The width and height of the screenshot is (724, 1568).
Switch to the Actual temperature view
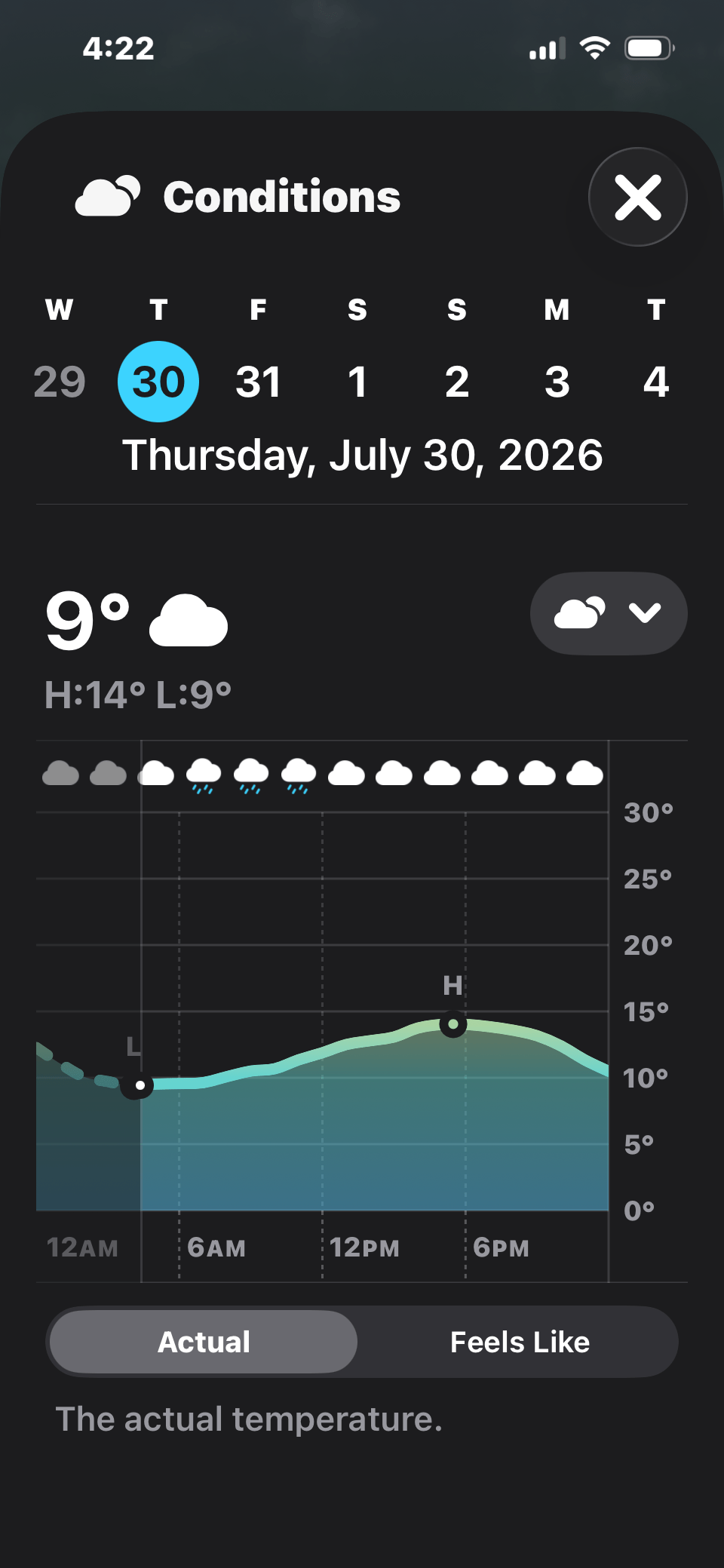tap(204, 1342)
